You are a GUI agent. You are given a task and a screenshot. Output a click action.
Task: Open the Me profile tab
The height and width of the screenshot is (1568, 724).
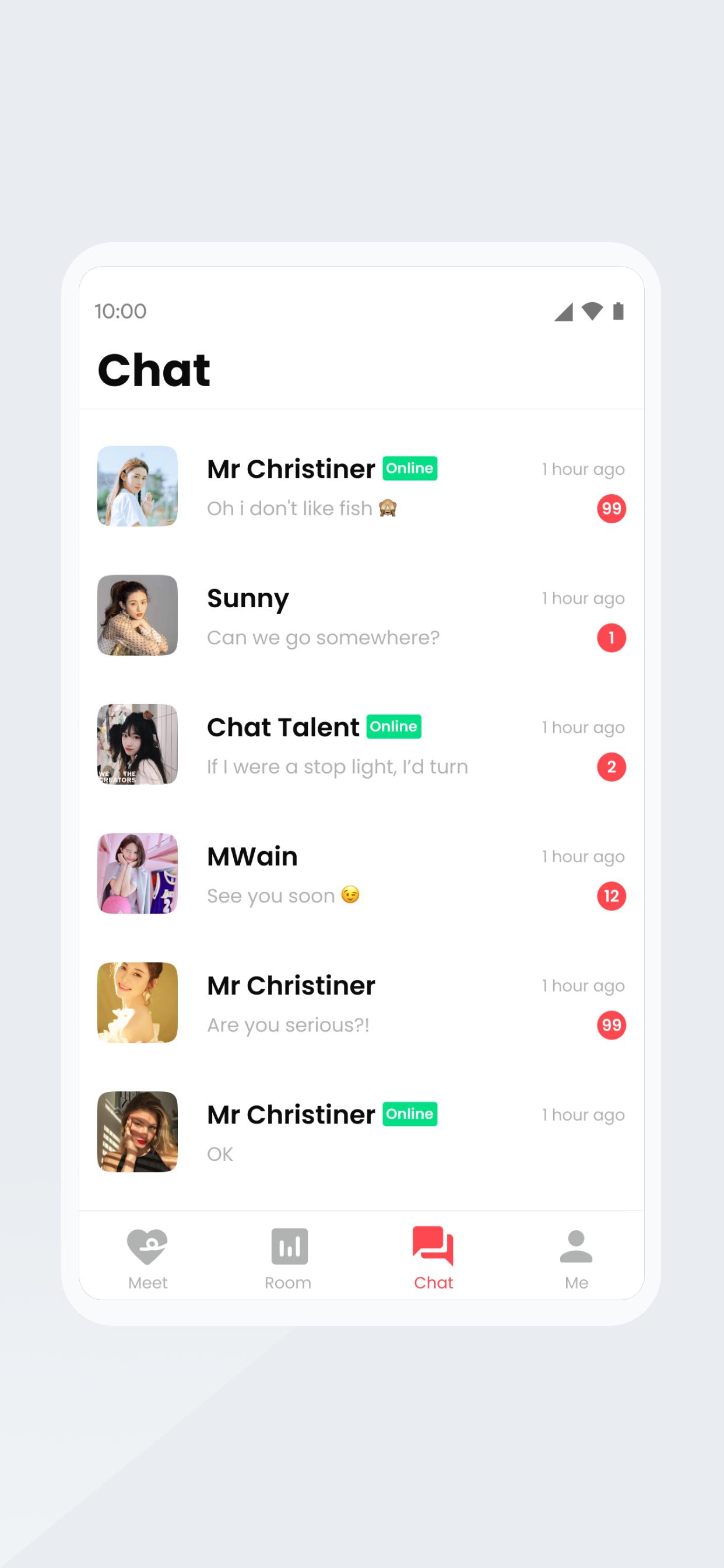[x=575, y=1258]
